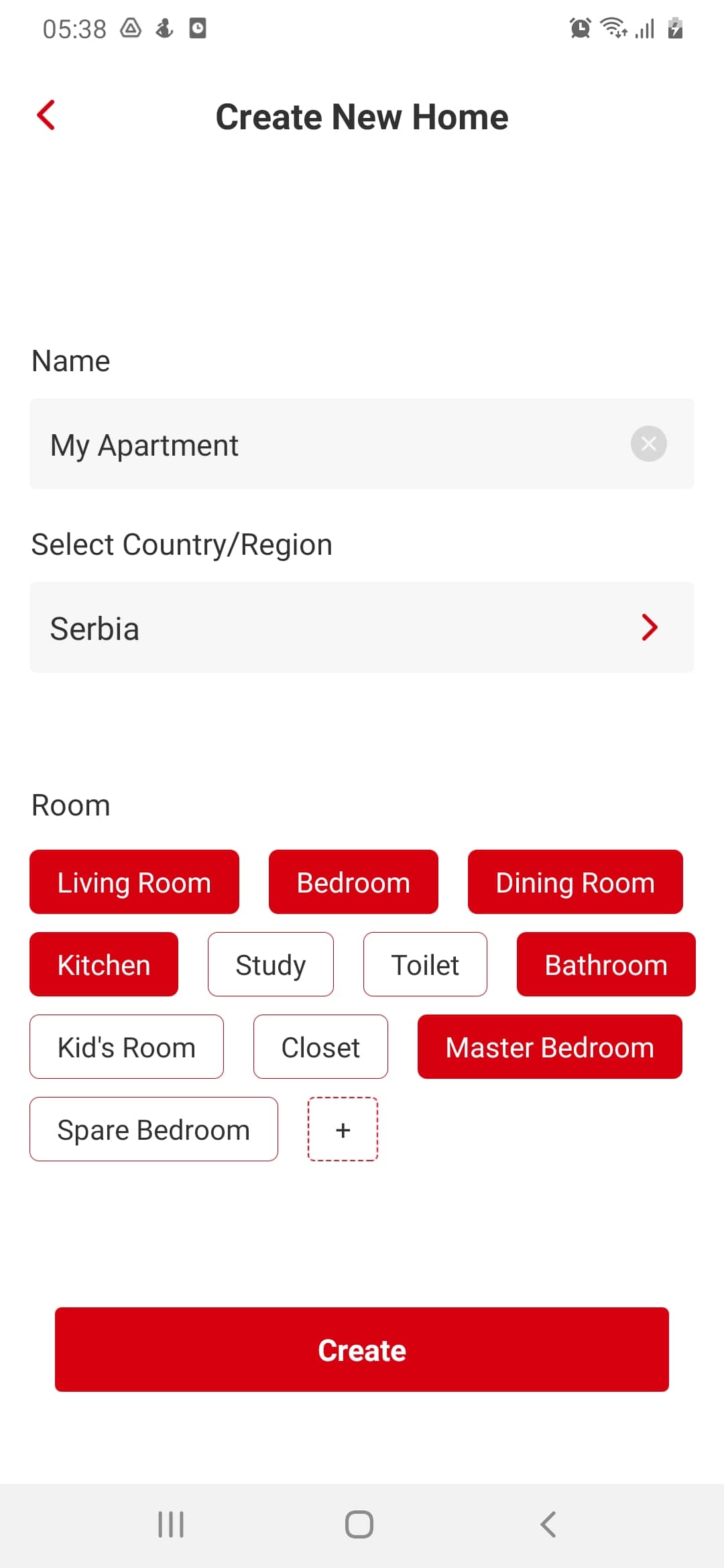Unselect the Kitchen room chip

104,965
